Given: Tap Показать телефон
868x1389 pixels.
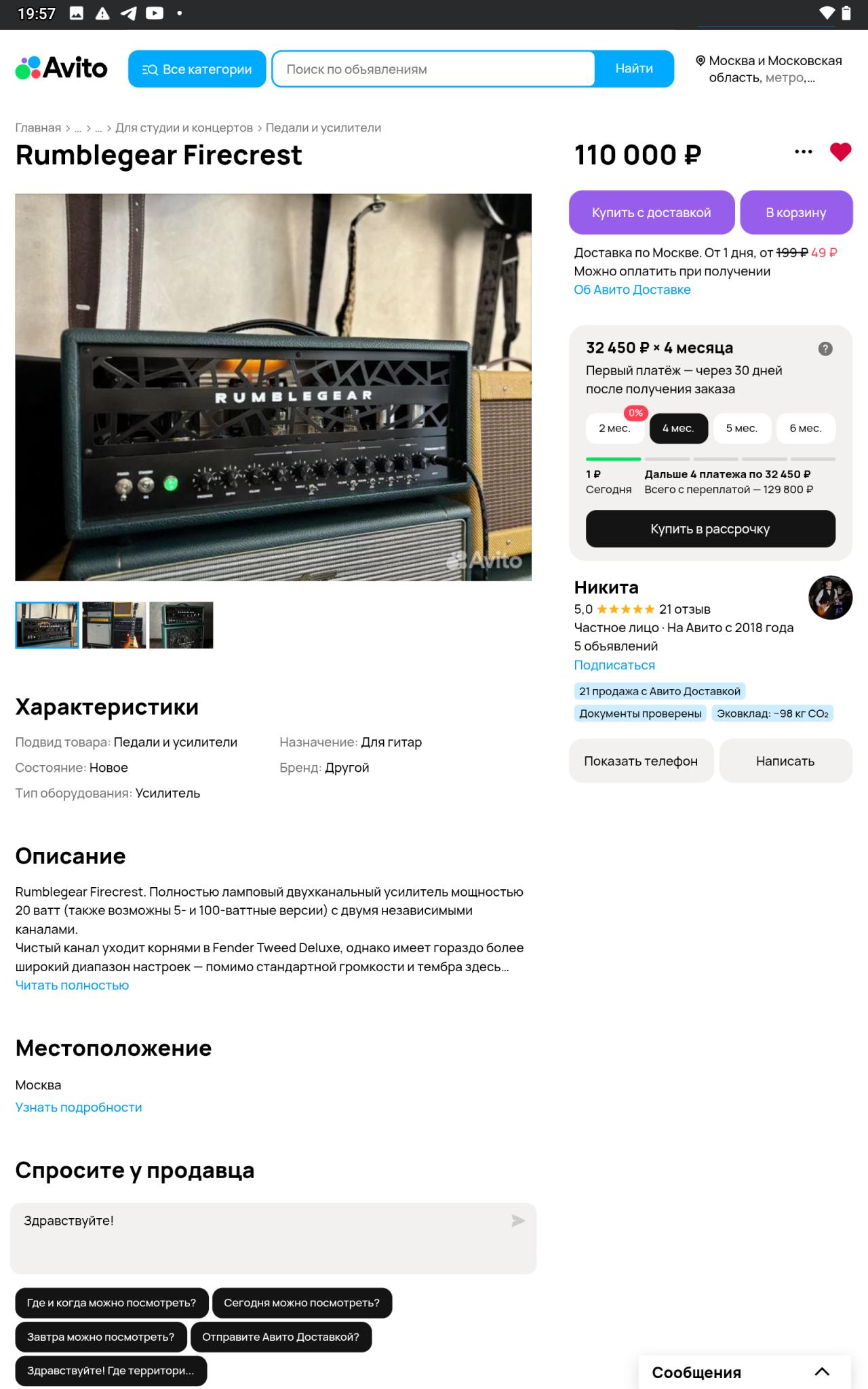Looking at the screenshot, I should coord(641,761).
